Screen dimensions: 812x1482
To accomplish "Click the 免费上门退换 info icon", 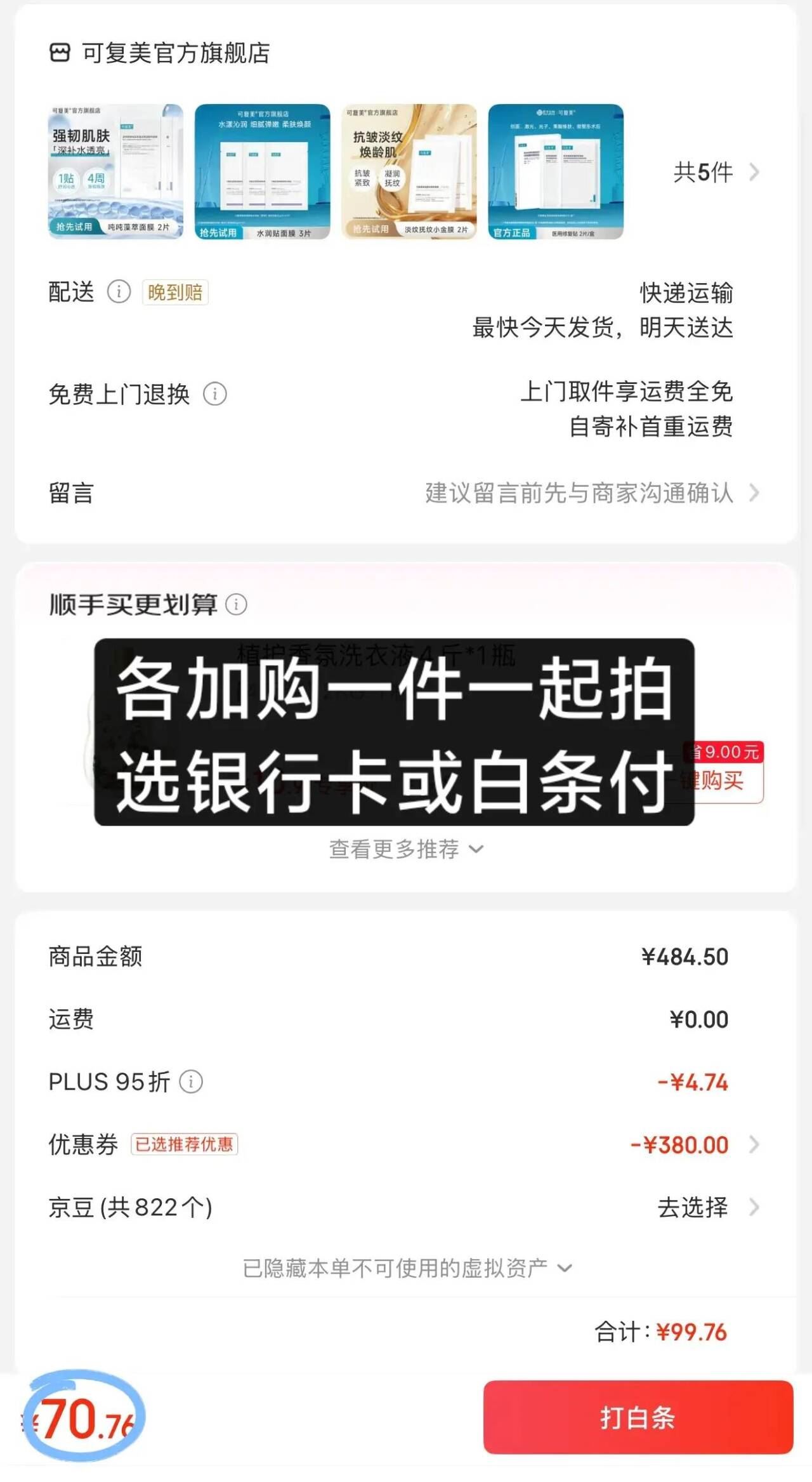I will 216,395.
